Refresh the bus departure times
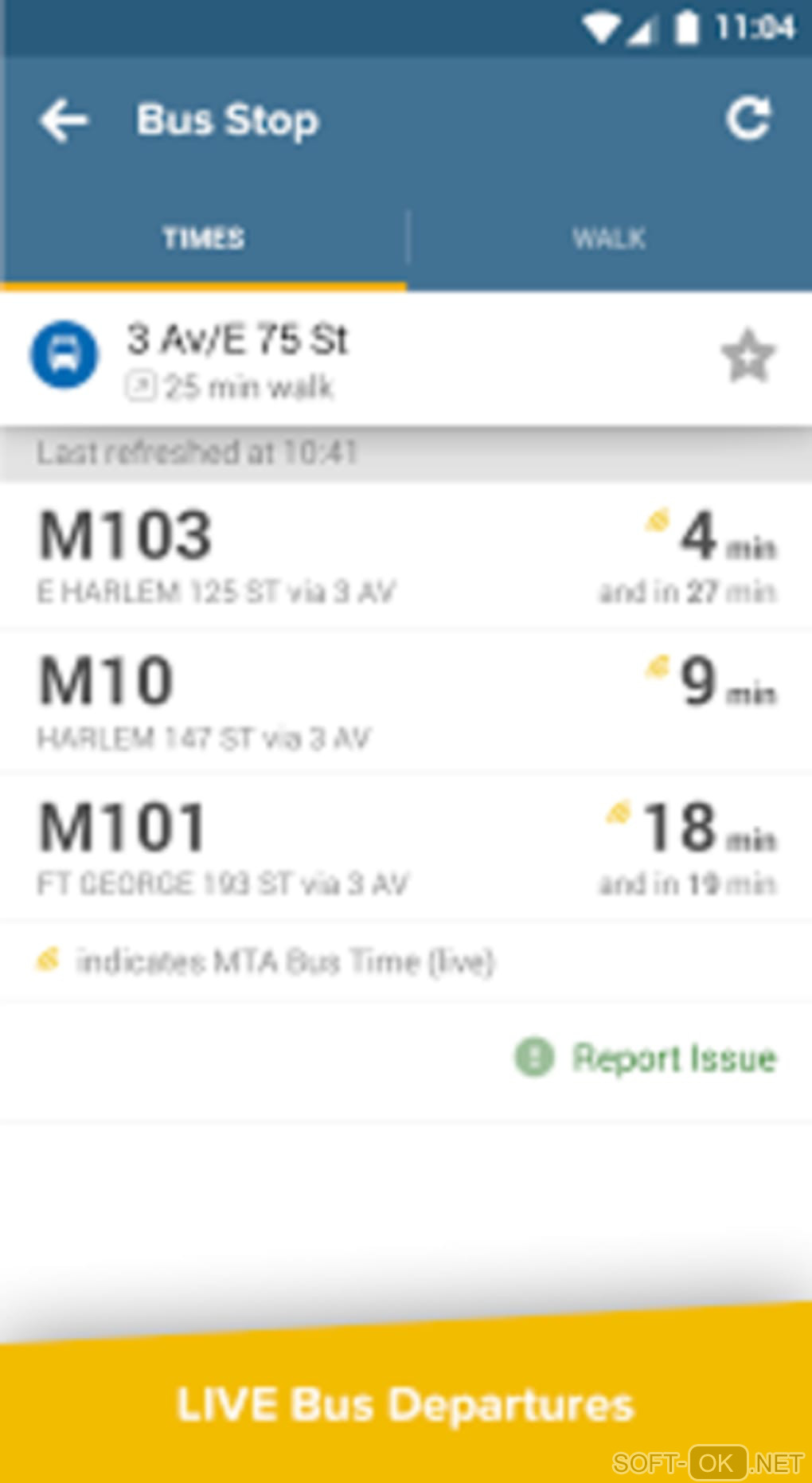This screenshot has width=812, height=1483. tap(748, 119)
